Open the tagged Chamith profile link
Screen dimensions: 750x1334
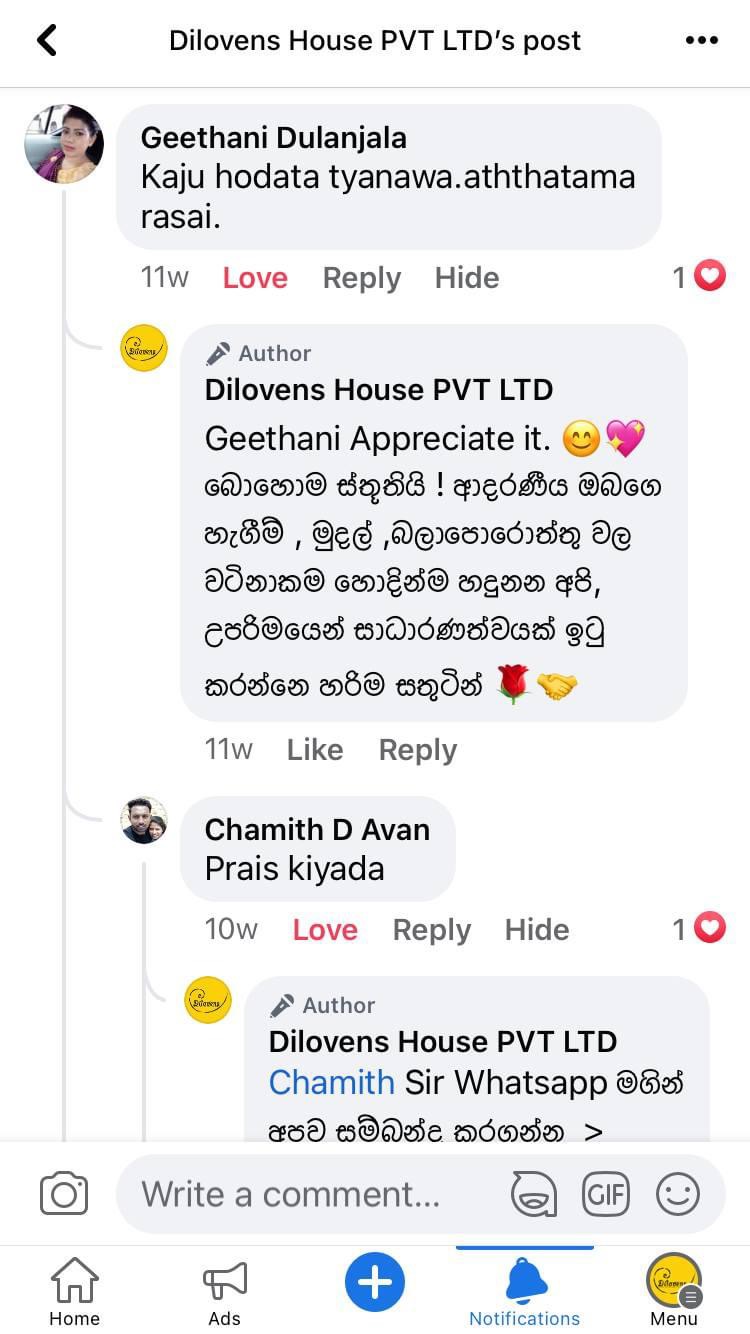[x=332, y=1082]
